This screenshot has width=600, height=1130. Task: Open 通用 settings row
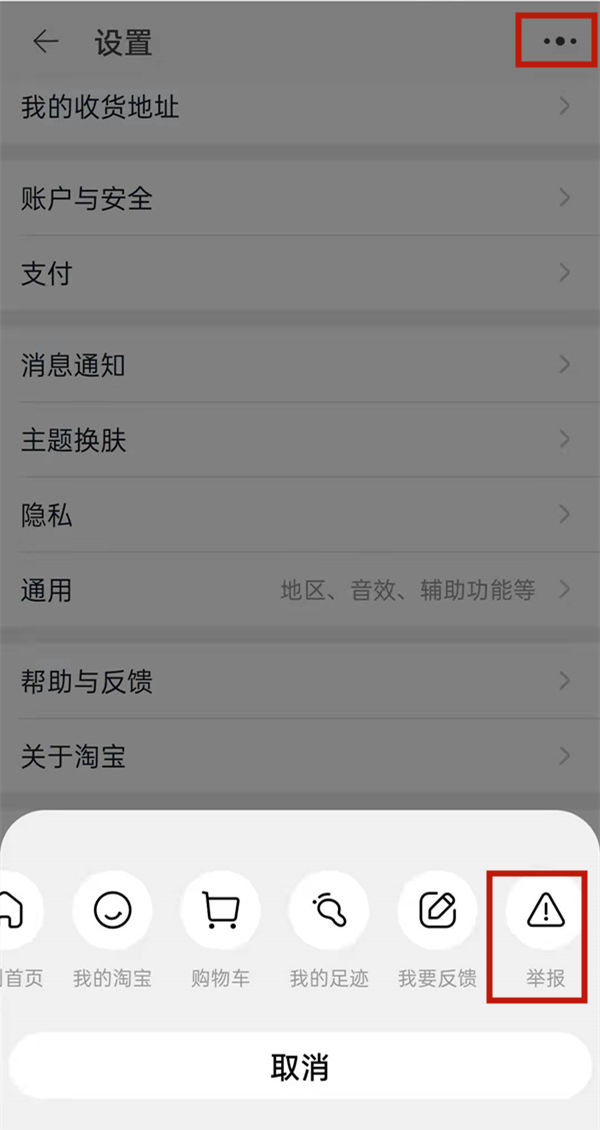tap(300, 590)
